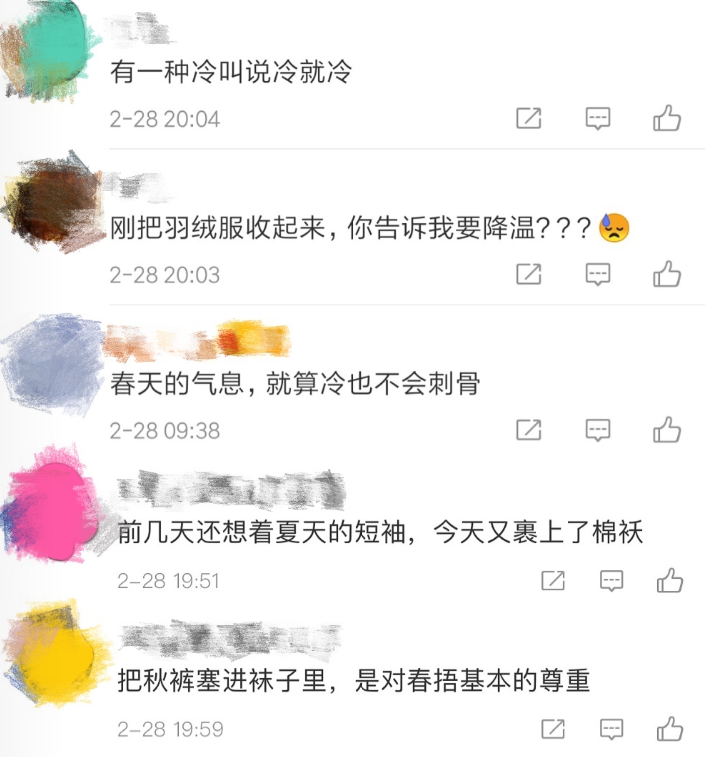
Task: Like the comment about 夏天的短袖
Action: point(669,580)
